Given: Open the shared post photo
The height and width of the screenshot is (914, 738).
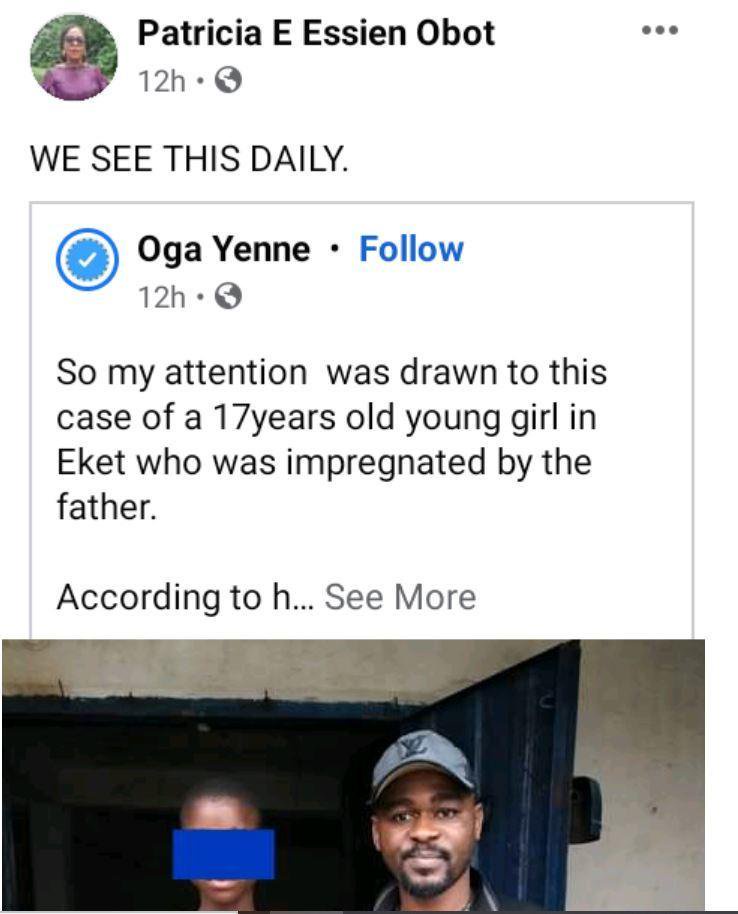Looking at the screenshot, I should point(353,775).
